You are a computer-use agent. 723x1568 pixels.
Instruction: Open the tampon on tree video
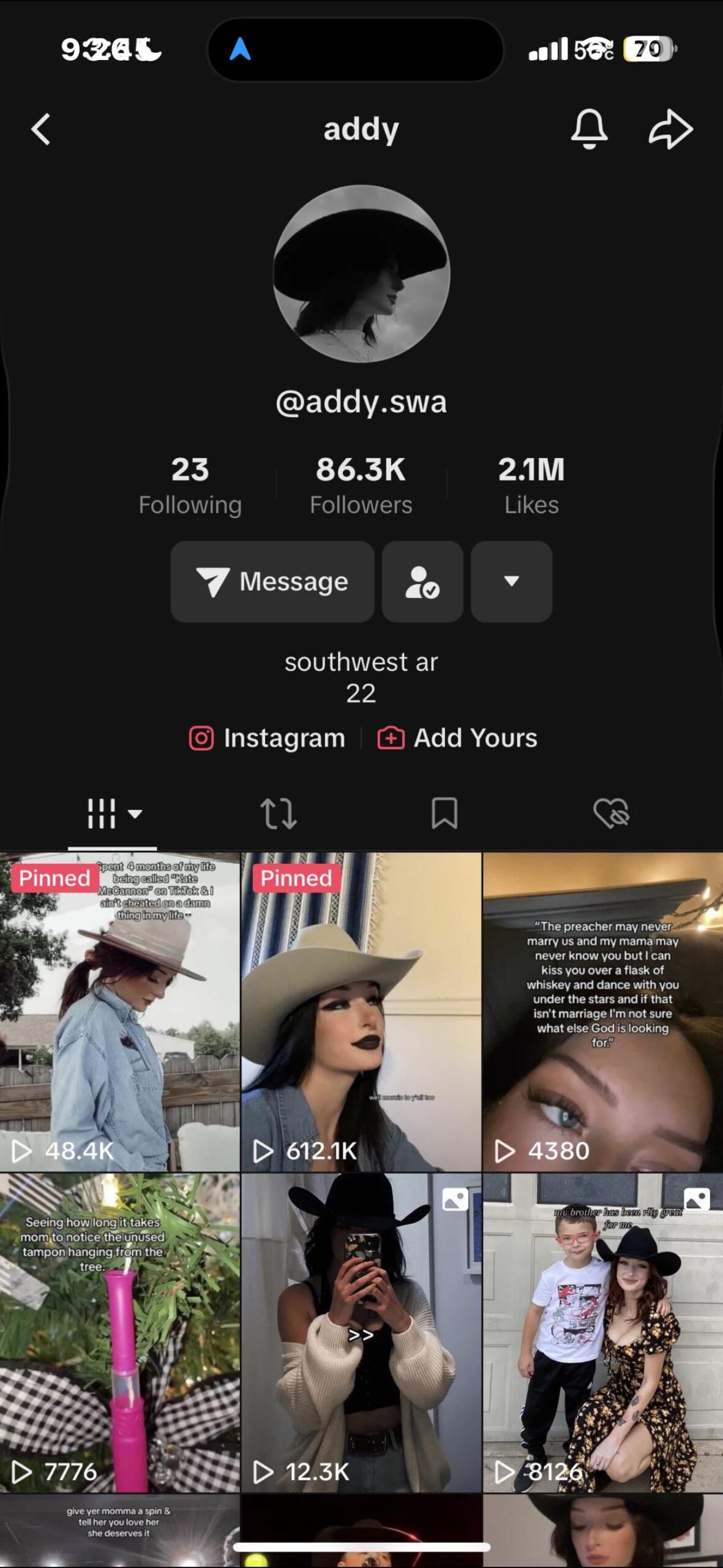(120, 1333)
